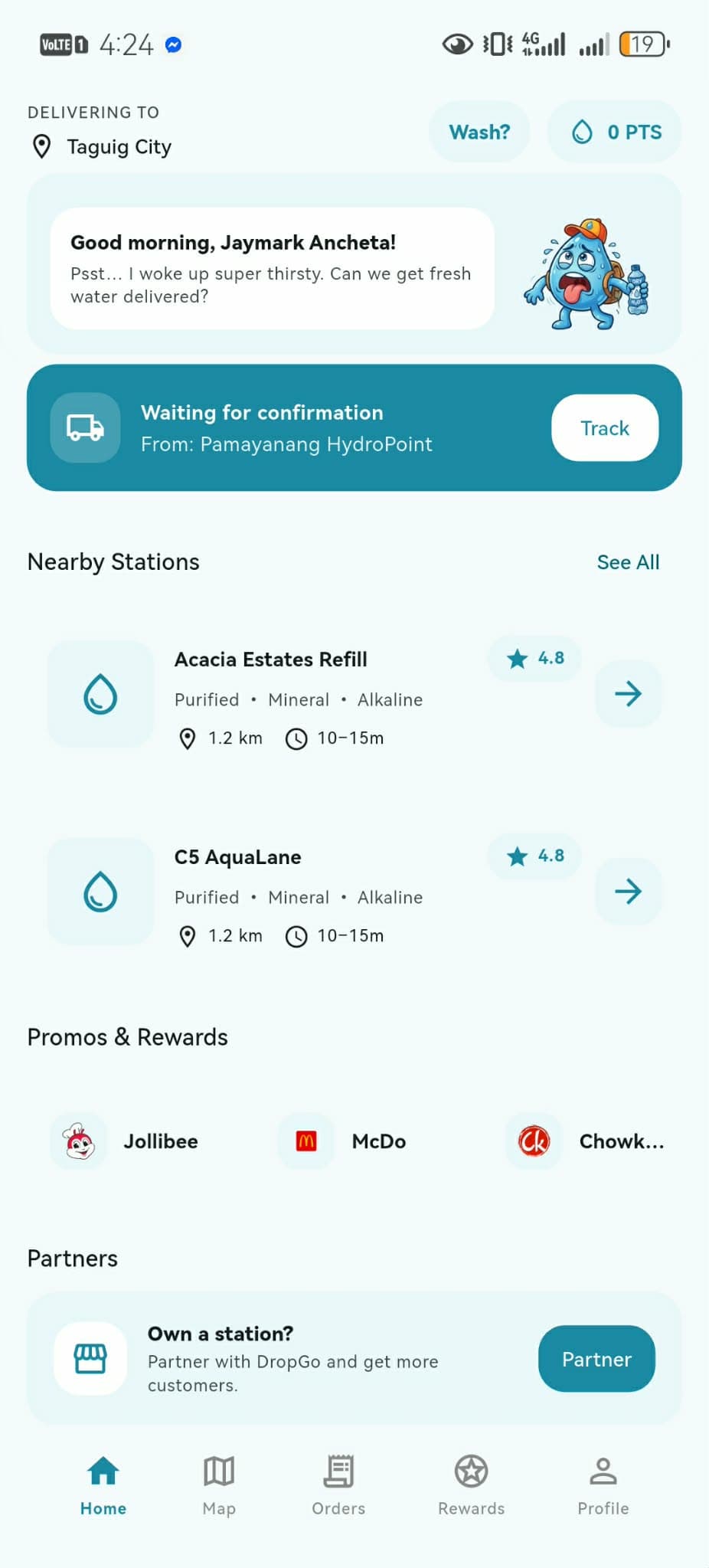Switch to the Rewards tab
This screenshot has width=709, height=1568.
click(471, 1486)
